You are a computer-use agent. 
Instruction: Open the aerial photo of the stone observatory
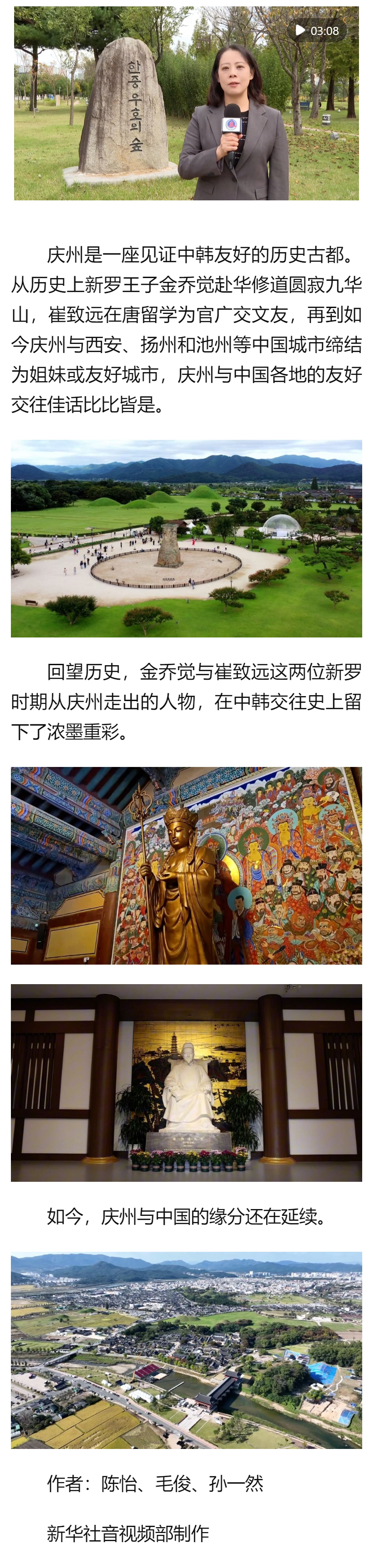186,539
